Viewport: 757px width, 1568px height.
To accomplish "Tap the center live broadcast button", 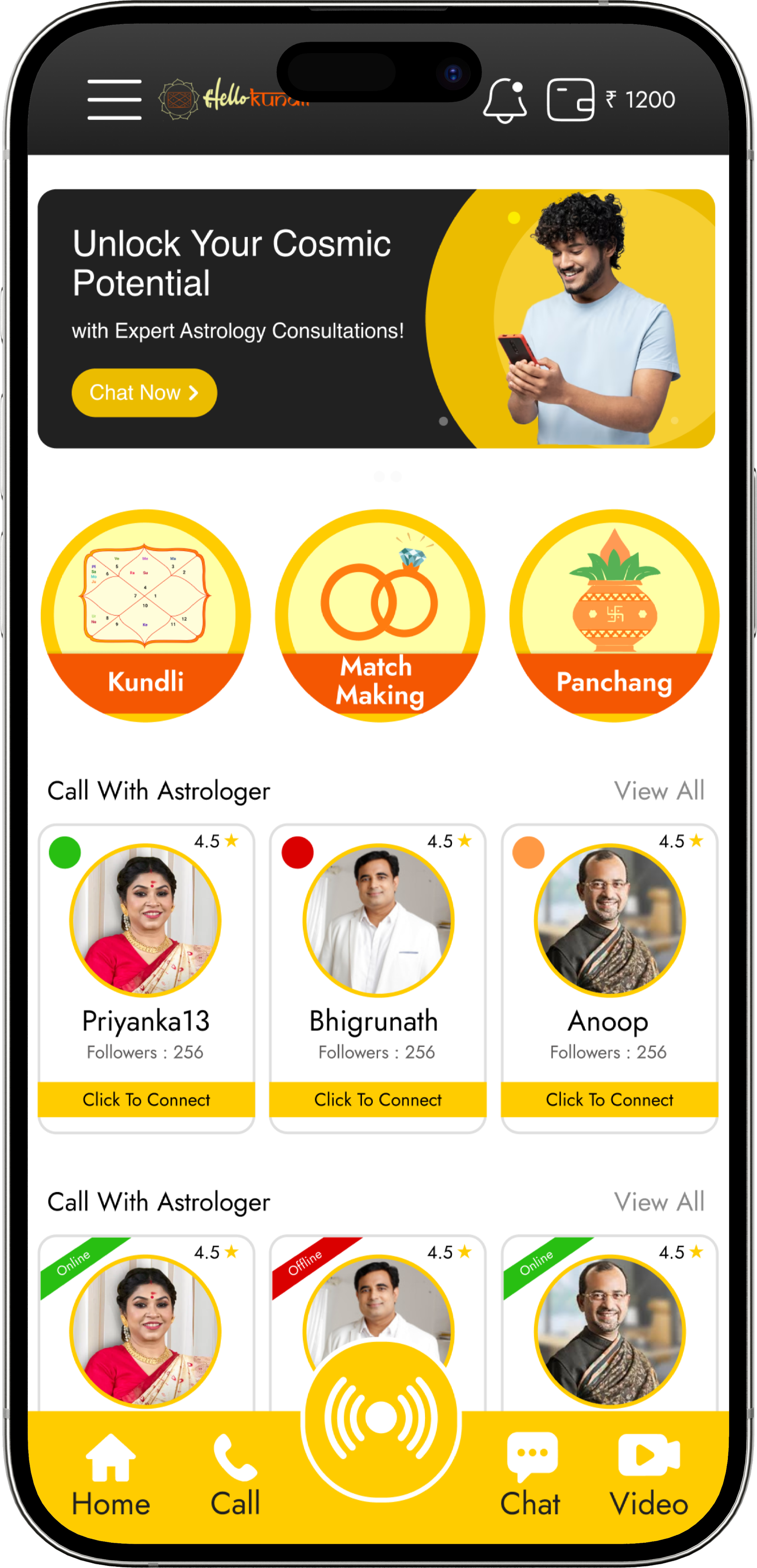I will [x=381, y=1418].
